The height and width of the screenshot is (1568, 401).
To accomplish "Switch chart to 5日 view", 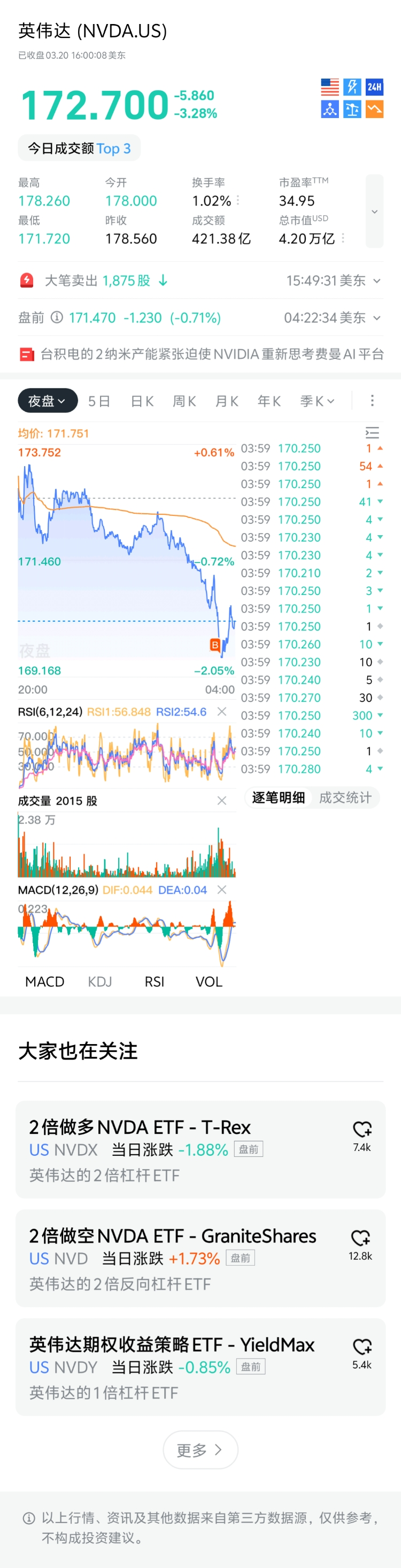I will coord(99,401).
